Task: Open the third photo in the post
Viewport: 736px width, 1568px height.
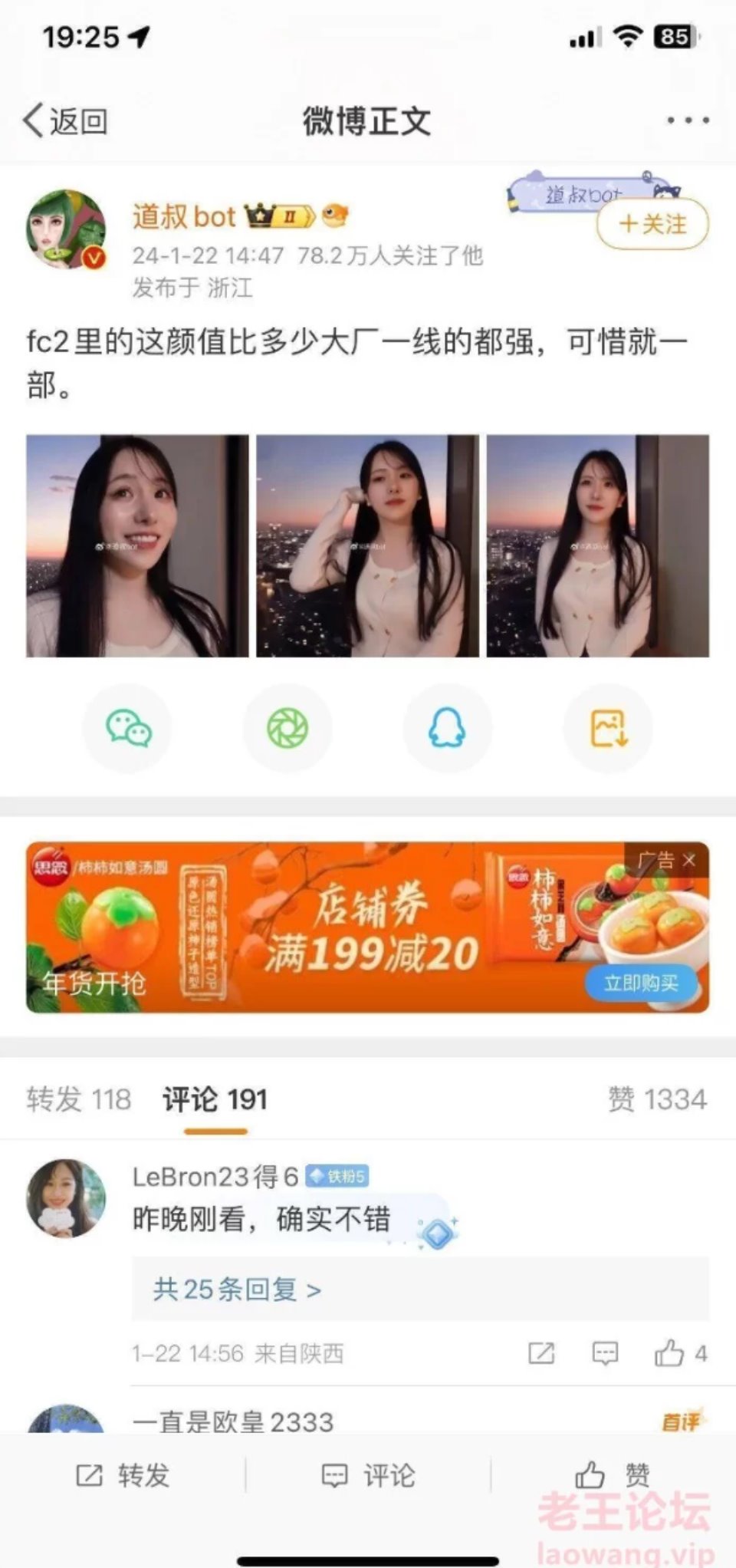Action: tap(597, 545)
